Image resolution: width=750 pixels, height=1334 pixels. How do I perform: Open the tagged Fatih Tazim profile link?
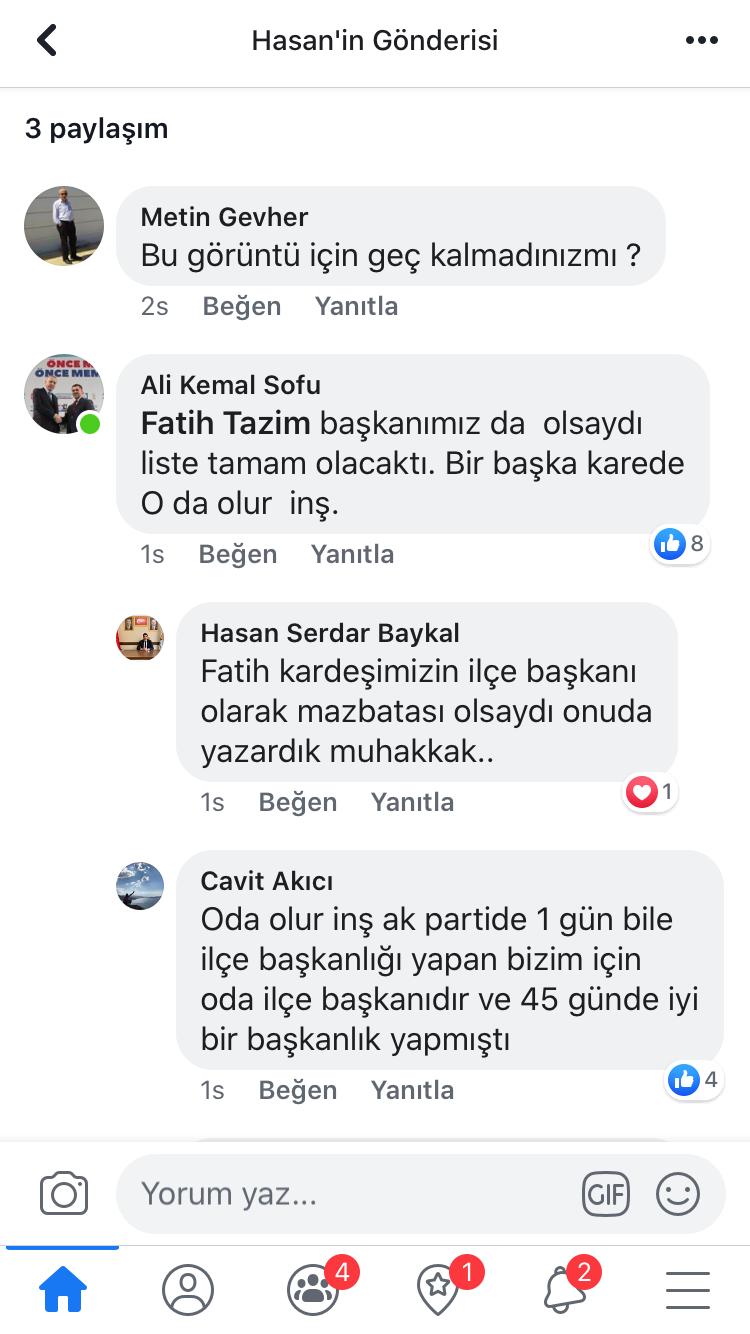pos(225,424)
